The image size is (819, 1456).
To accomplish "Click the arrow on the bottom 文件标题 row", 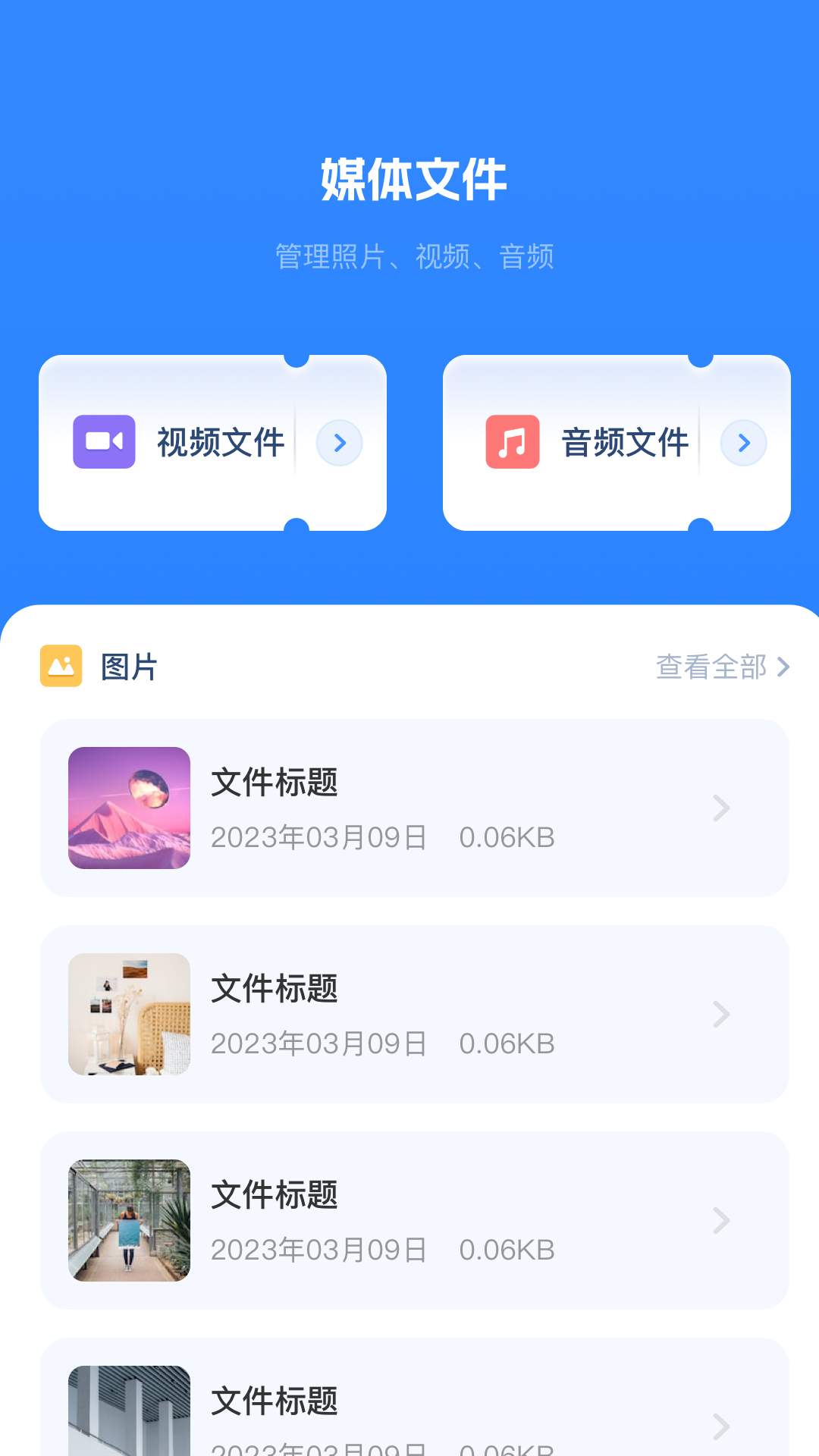I will (x=720, y=1425).
